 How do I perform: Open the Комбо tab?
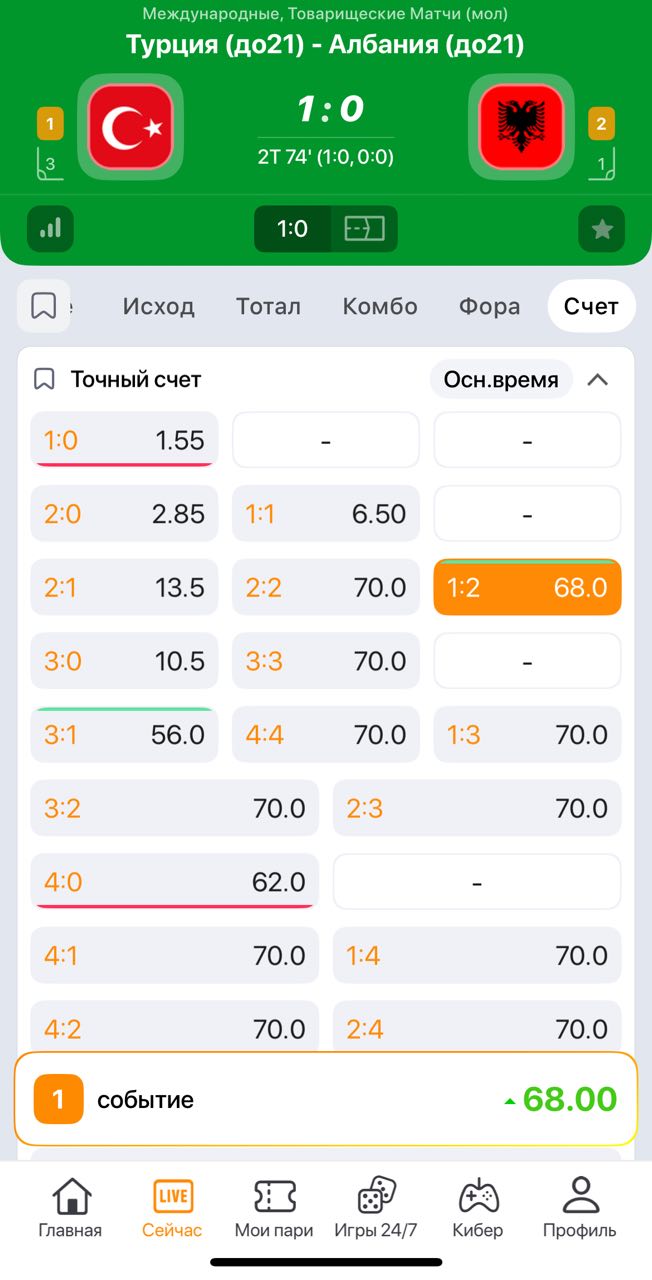[x=380, y=306]
